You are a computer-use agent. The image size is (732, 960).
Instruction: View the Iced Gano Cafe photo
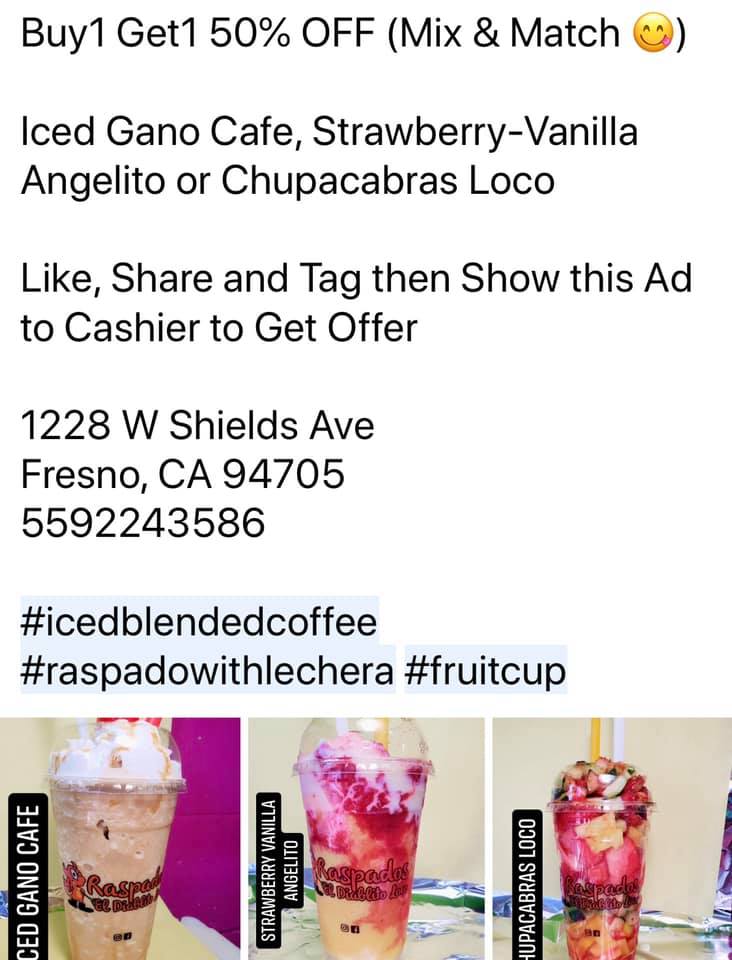click(120, 840)
